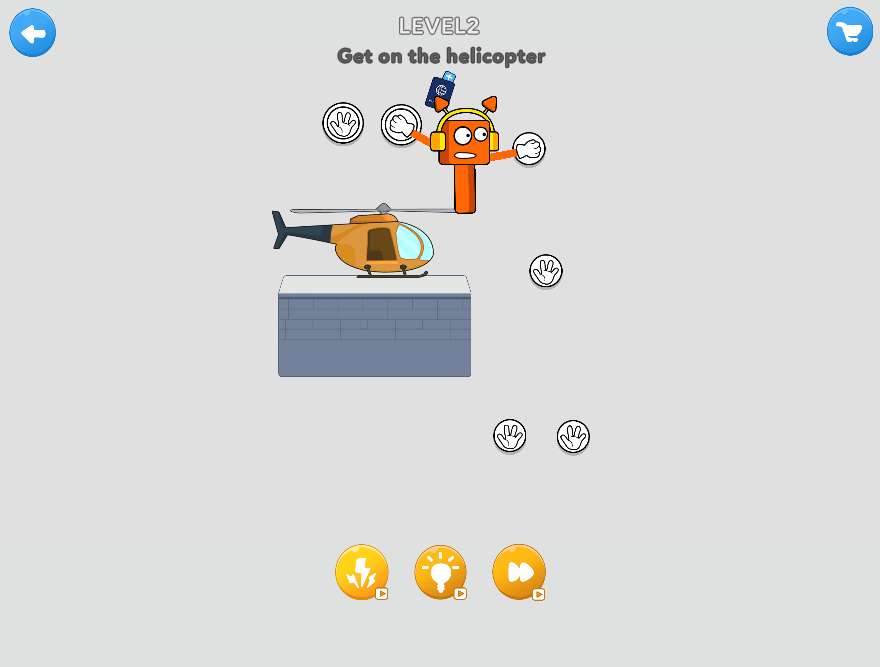Use the lightning power-up button
Viewport: 880px width, 667px height.
coord(361,572)
